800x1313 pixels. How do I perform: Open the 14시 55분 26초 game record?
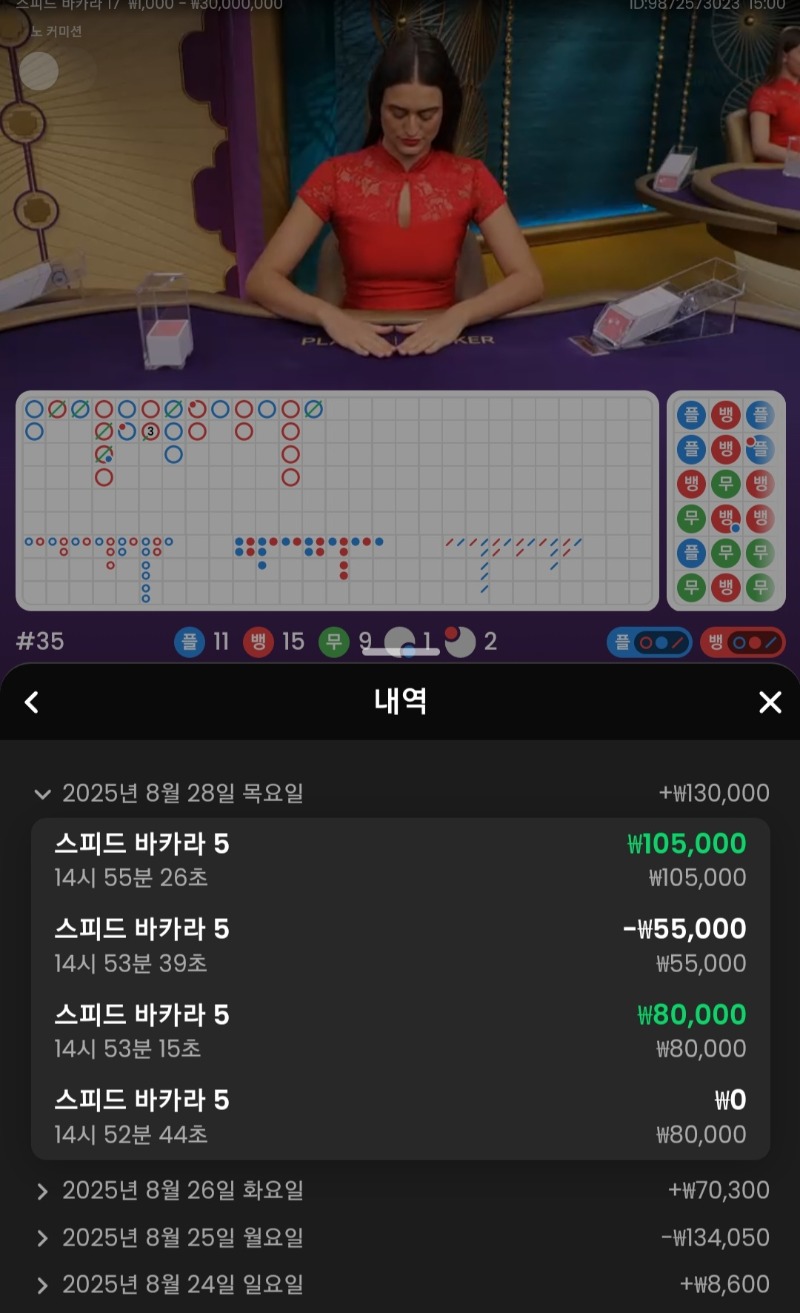coord(400,860)
